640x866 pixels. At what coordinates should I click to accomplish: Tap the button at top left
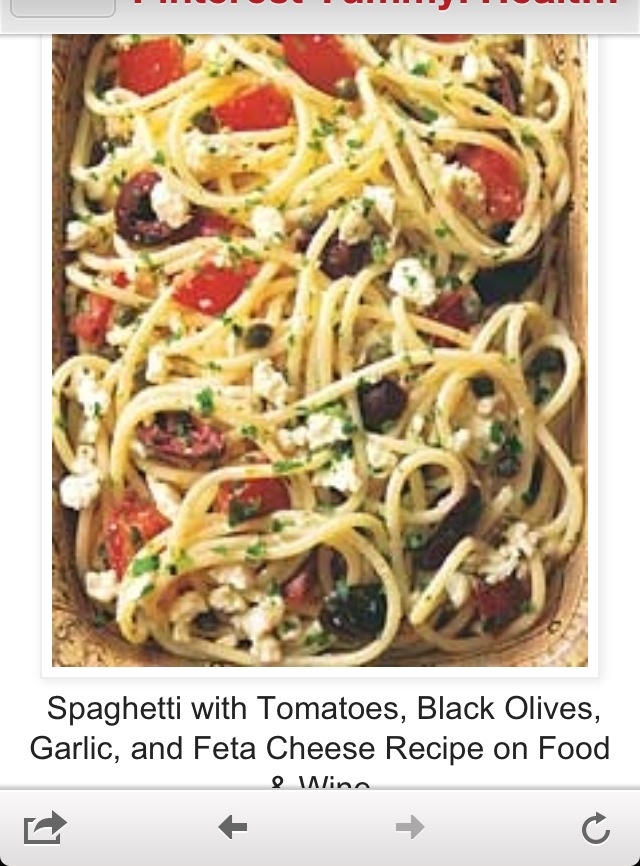63,8
